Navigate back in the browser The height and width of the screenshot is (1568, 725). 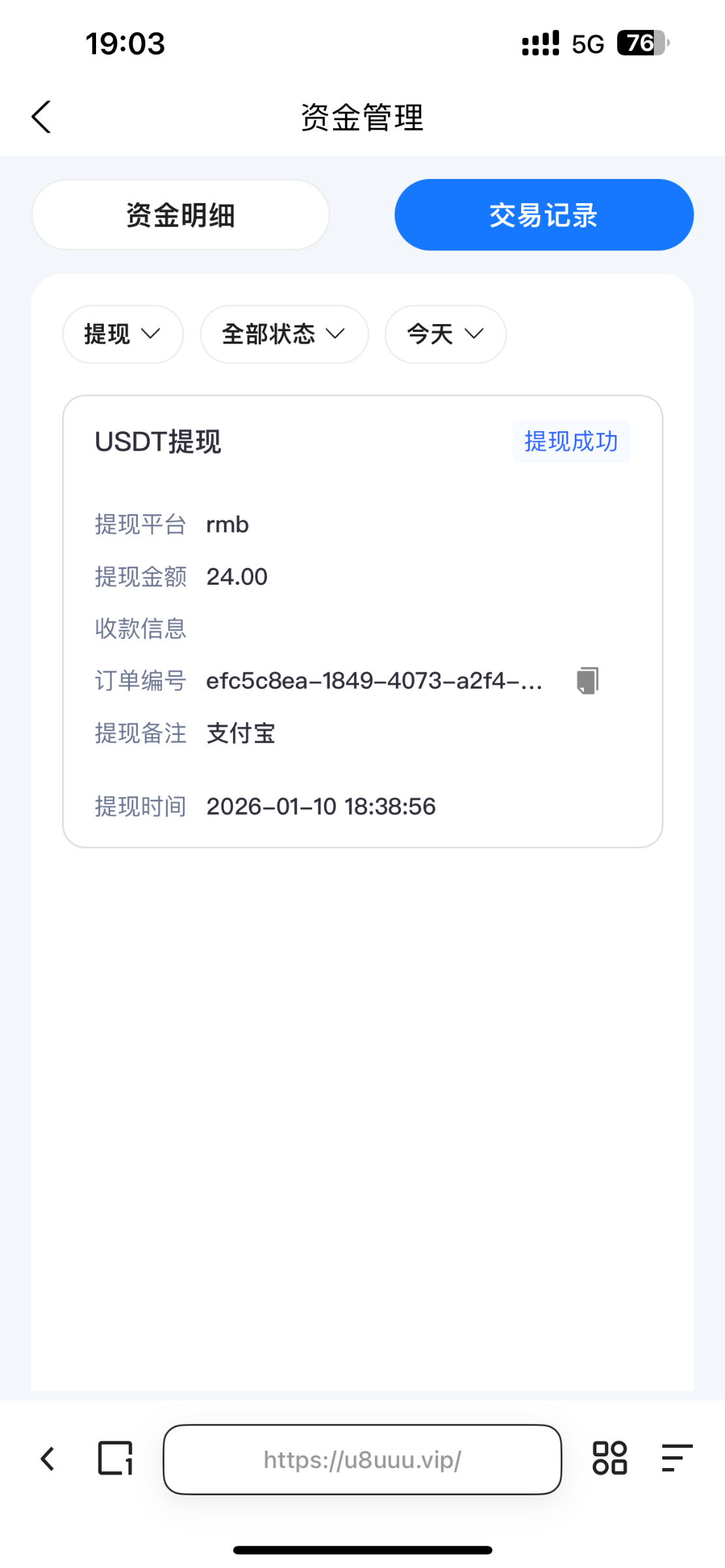tap(48, 1459)
